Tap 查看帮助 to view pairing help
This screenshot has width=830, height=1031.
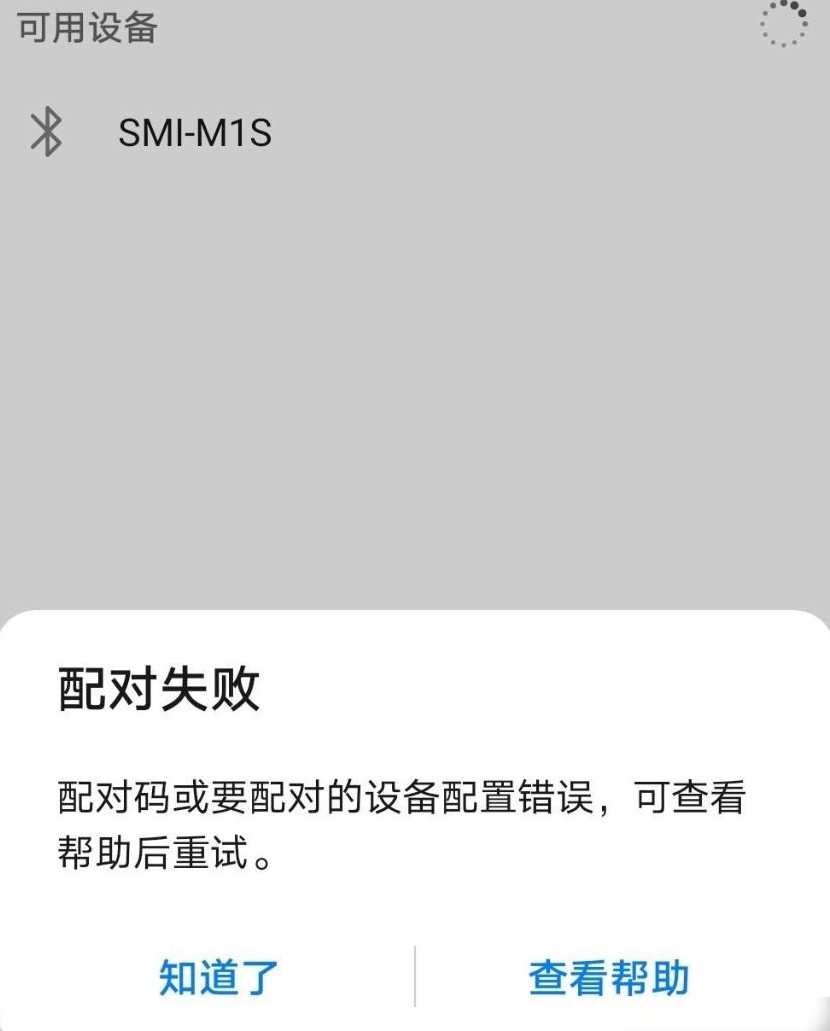(609, 978)
